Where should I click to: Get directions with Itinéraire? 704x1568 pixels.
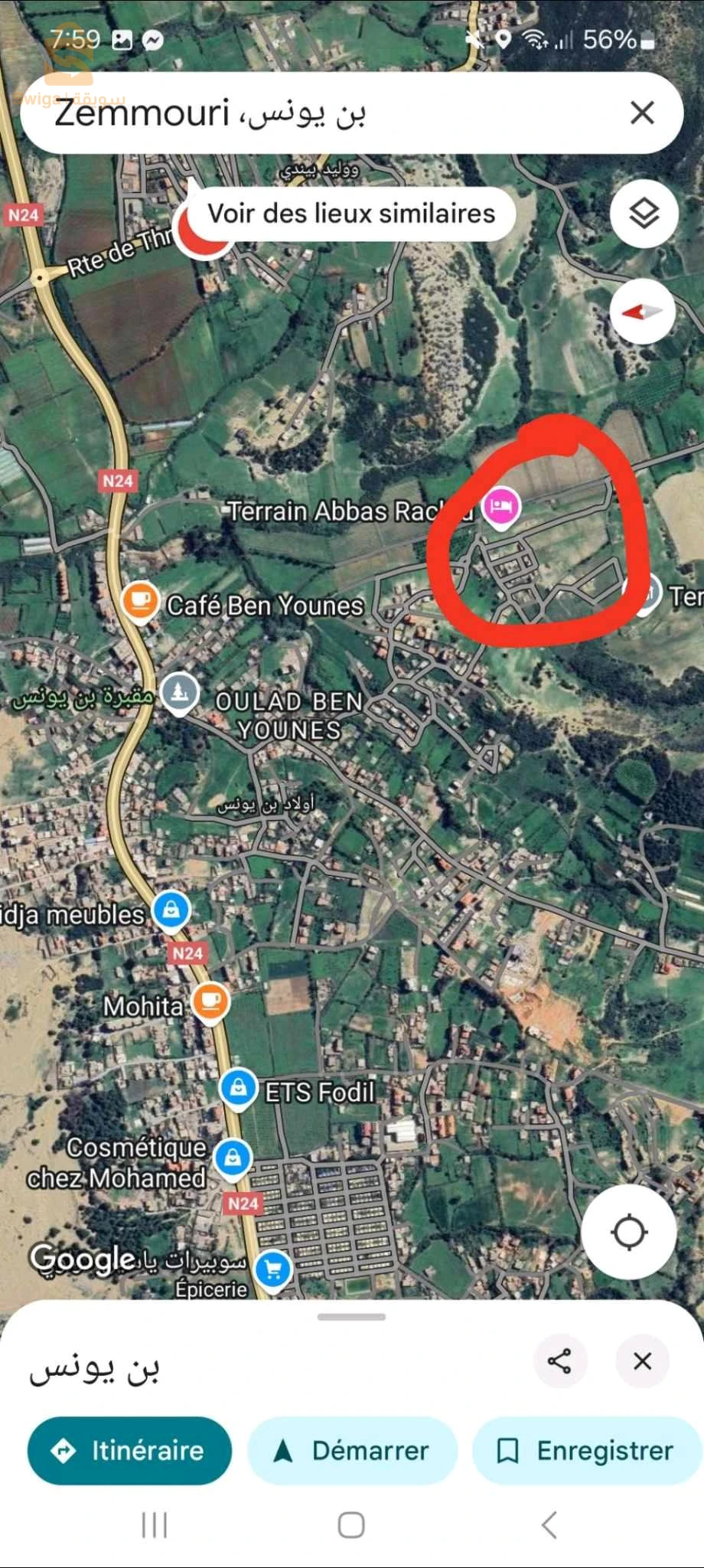[x=129, y=1451]
